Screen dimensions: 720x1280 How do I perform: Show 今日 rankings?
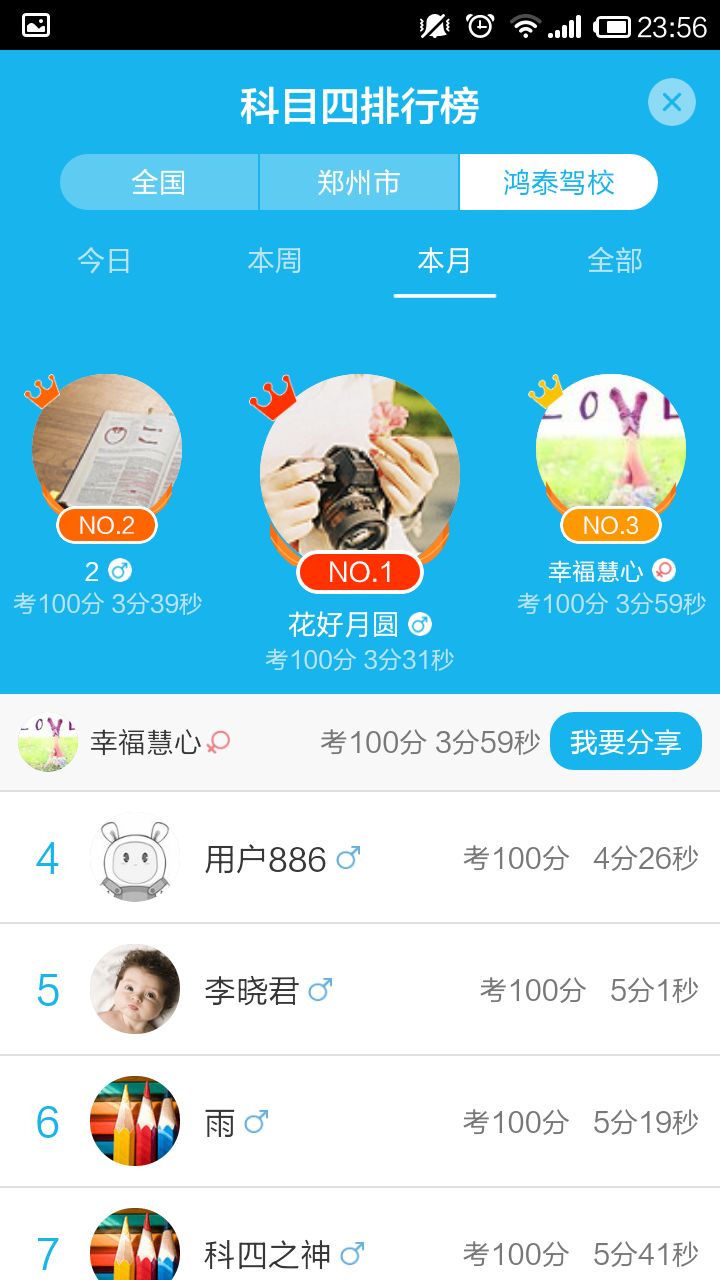[x=105, y=261]
